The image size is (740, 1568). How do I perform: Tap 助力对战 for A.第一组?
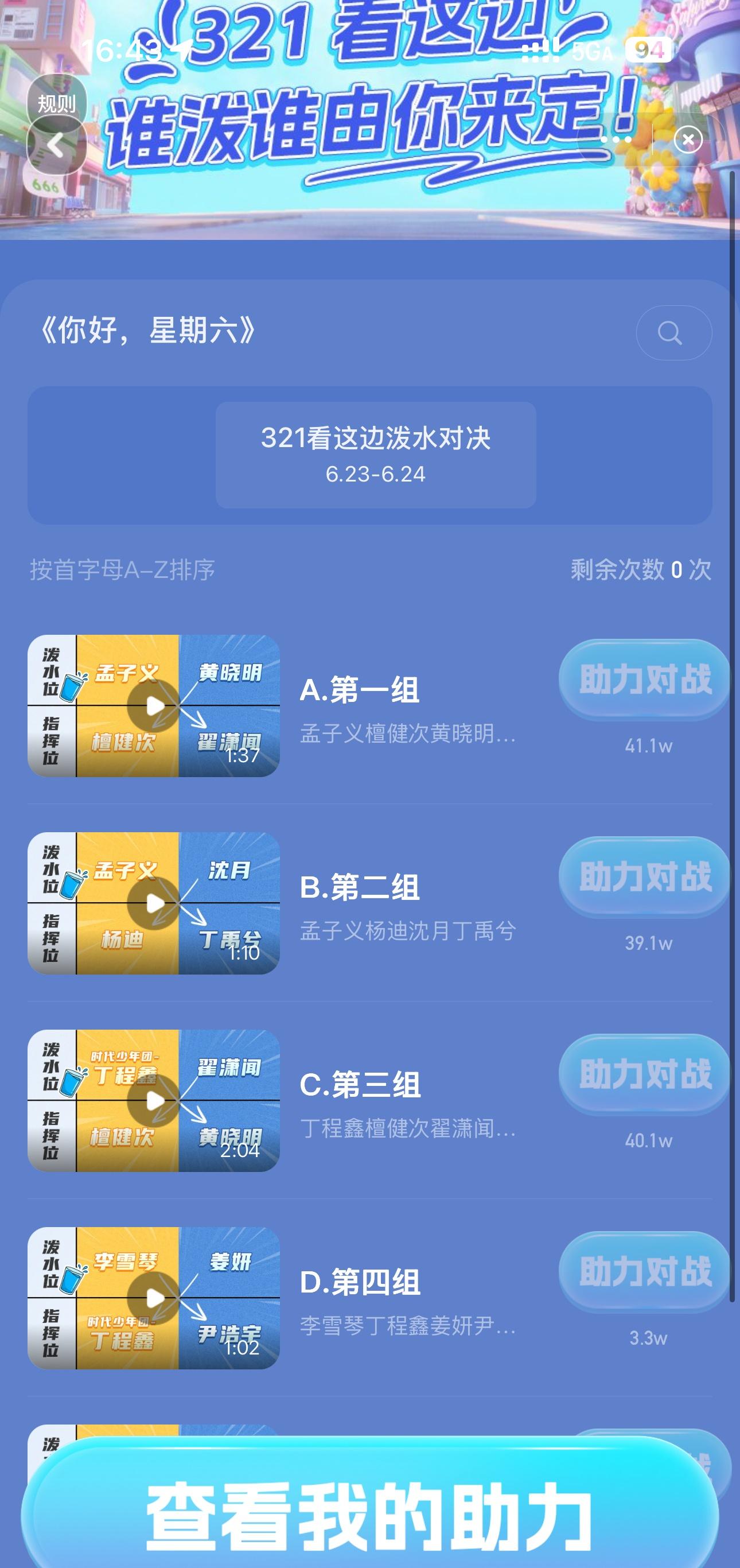pyautogui.click(x=644, y=680)
